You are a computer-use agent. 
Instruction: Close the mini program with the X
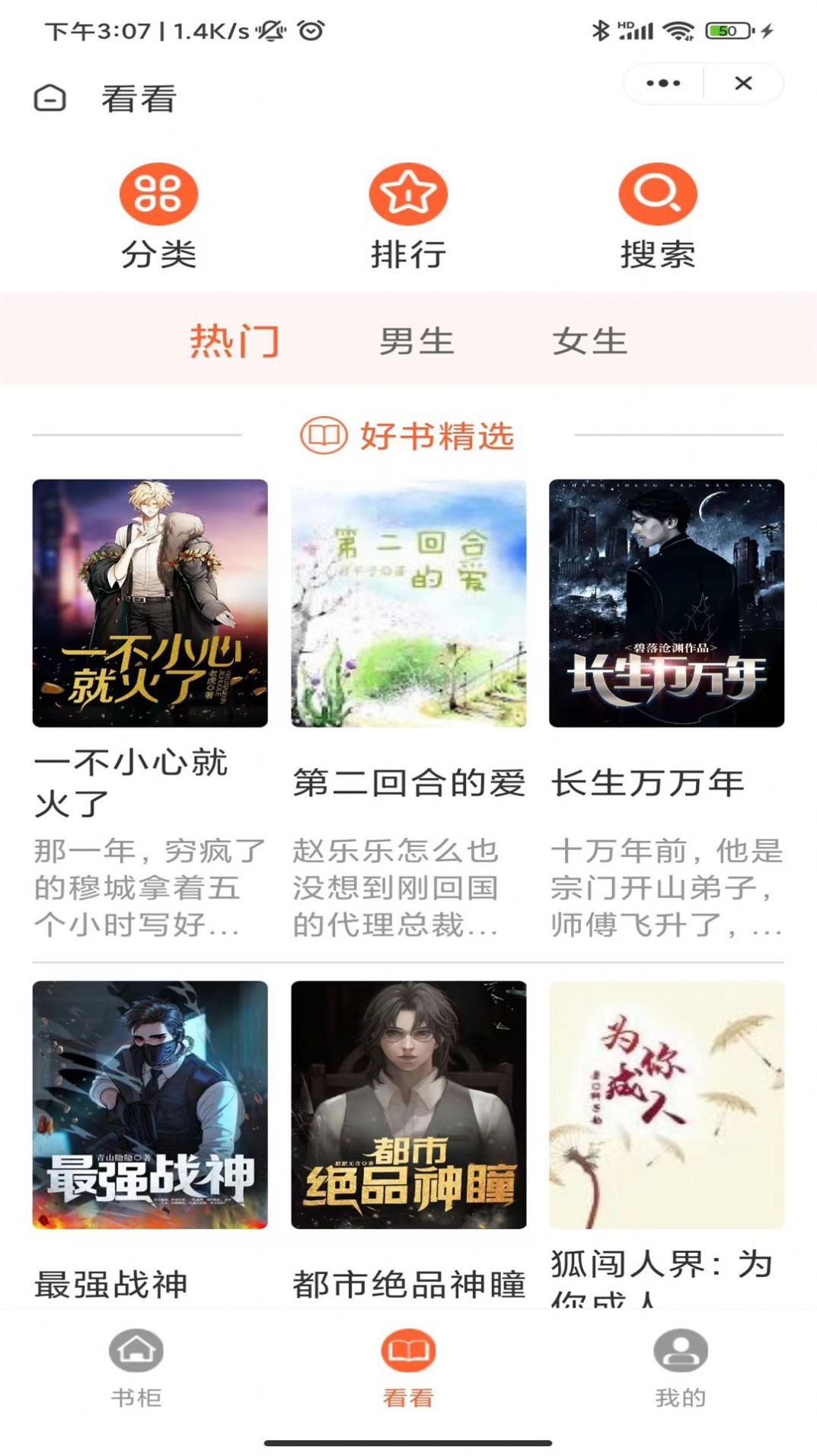point(744,82)
